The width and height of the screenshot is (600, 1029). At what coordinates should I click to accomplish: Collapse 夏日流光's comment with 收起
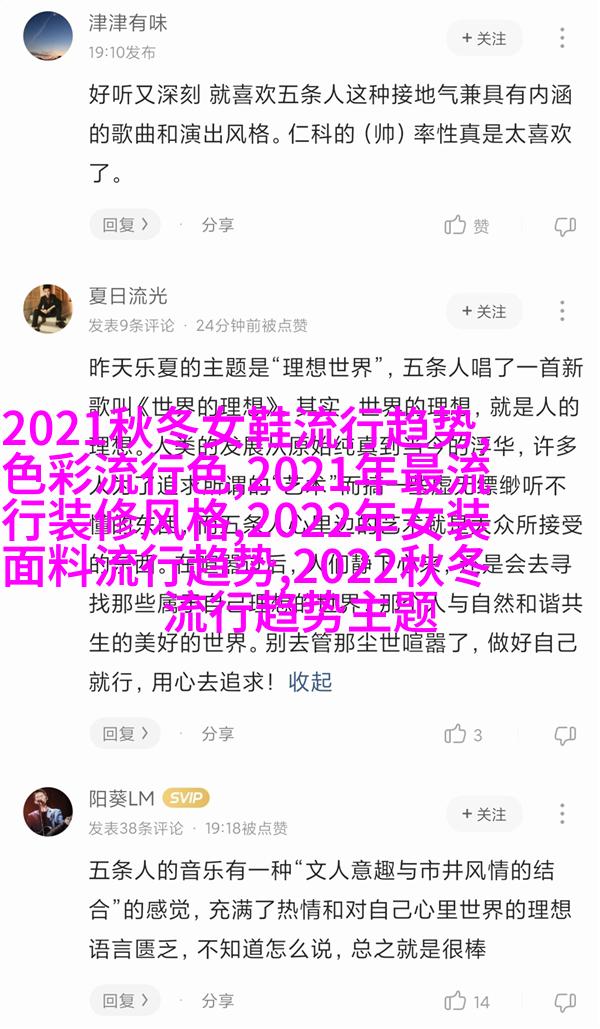pos(310,682)
